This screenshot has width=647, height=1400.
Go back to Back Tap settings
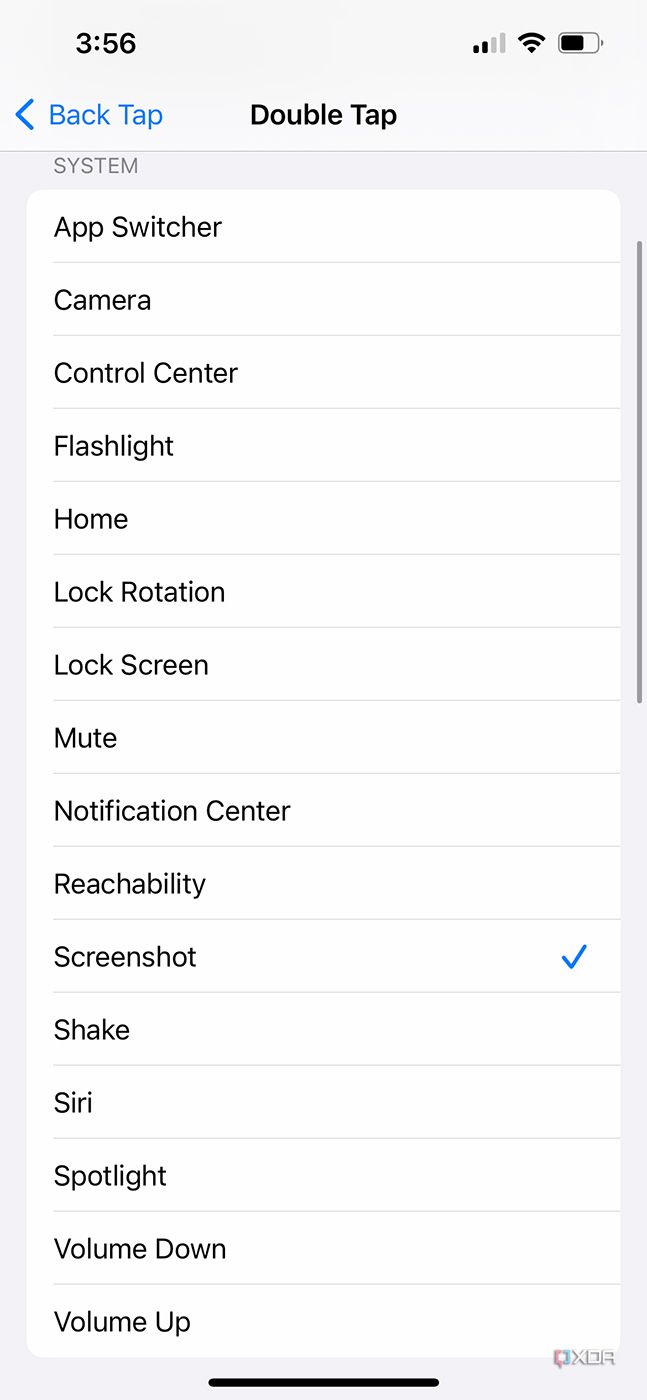88,115
